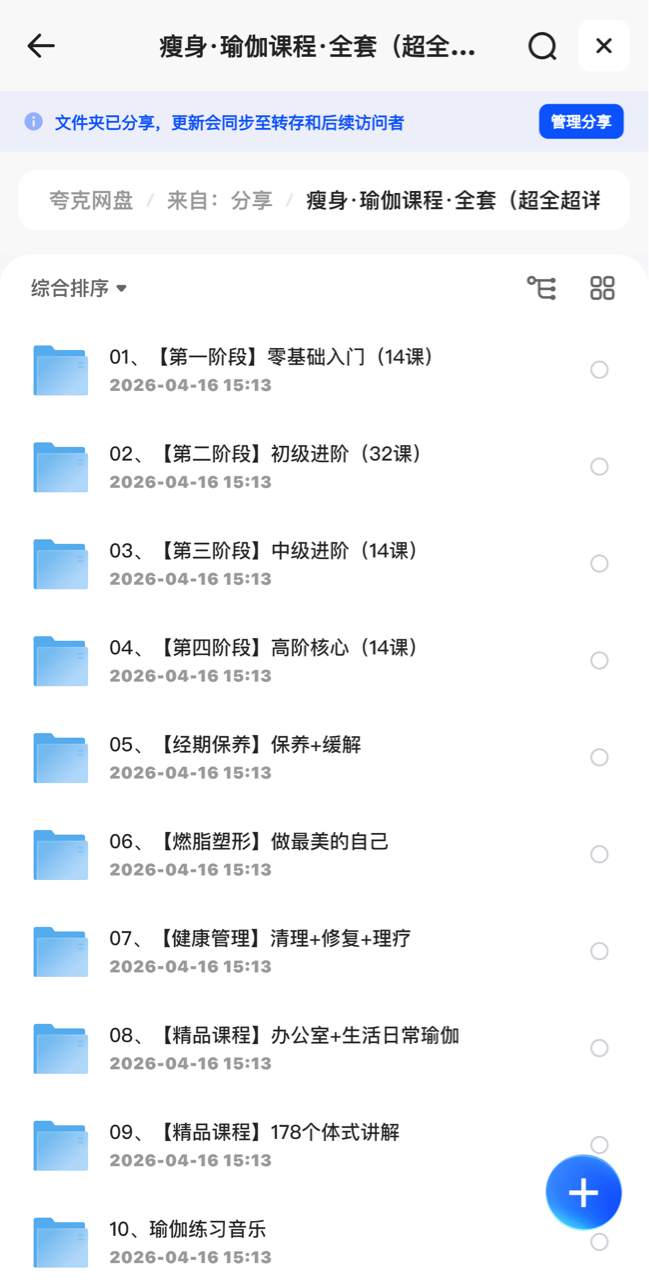Open folder 02 初级进阶
649x1280 pixels.
pos(265,455)
